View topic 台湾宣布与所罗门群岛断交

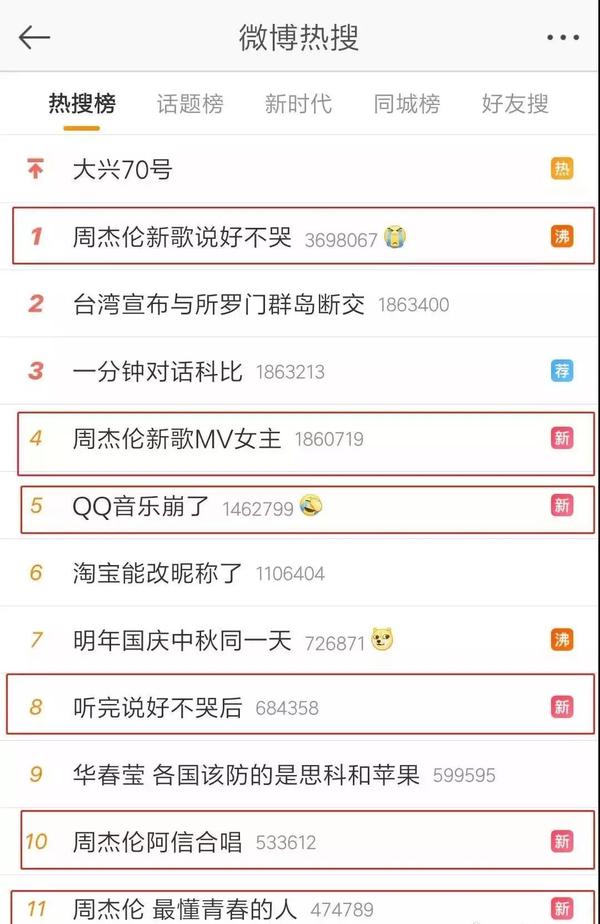point(219,304)
